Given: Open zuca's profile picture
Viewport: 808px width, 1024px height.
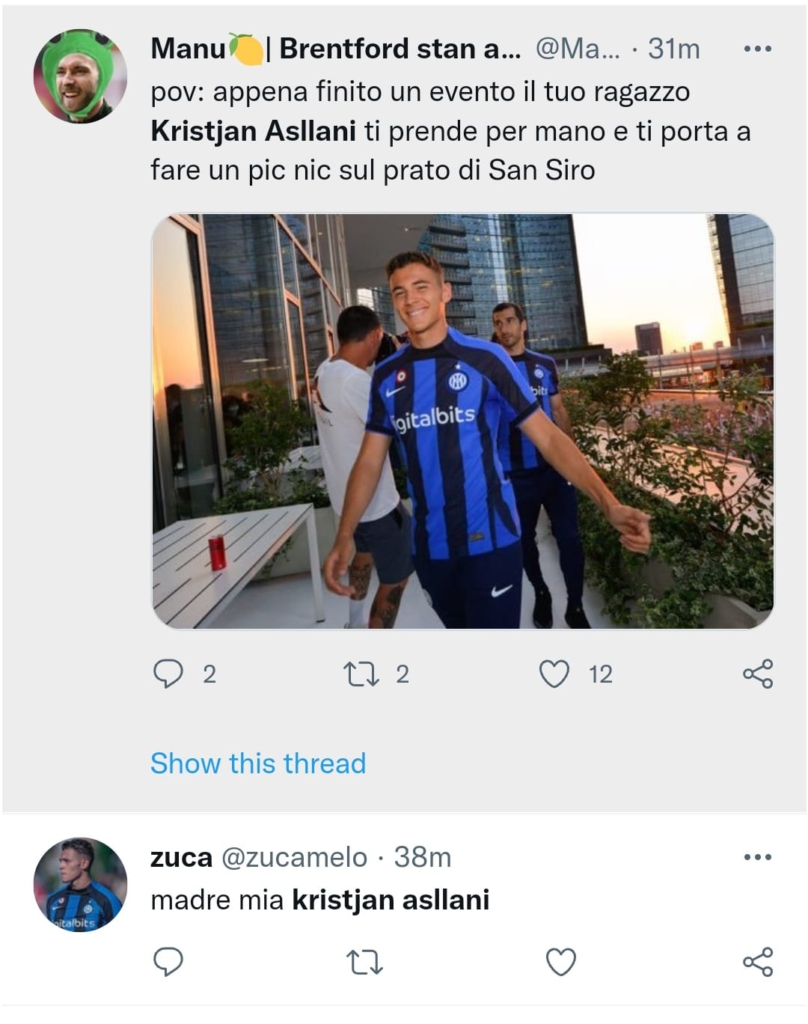Looking at the screenshot, I should [80, 885].
